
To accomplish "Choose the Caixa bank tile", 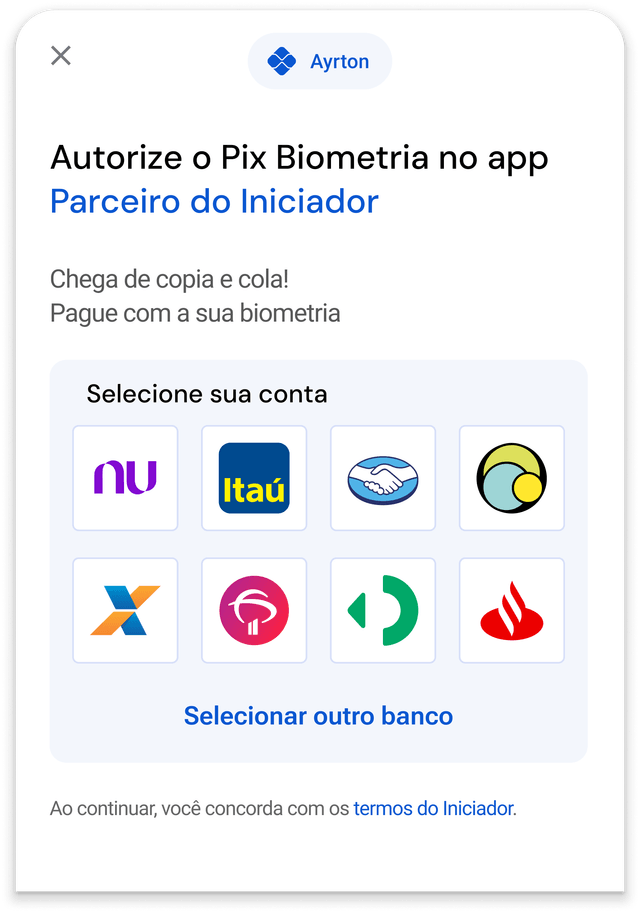I will pyautogui.click(x=125, y=610).
